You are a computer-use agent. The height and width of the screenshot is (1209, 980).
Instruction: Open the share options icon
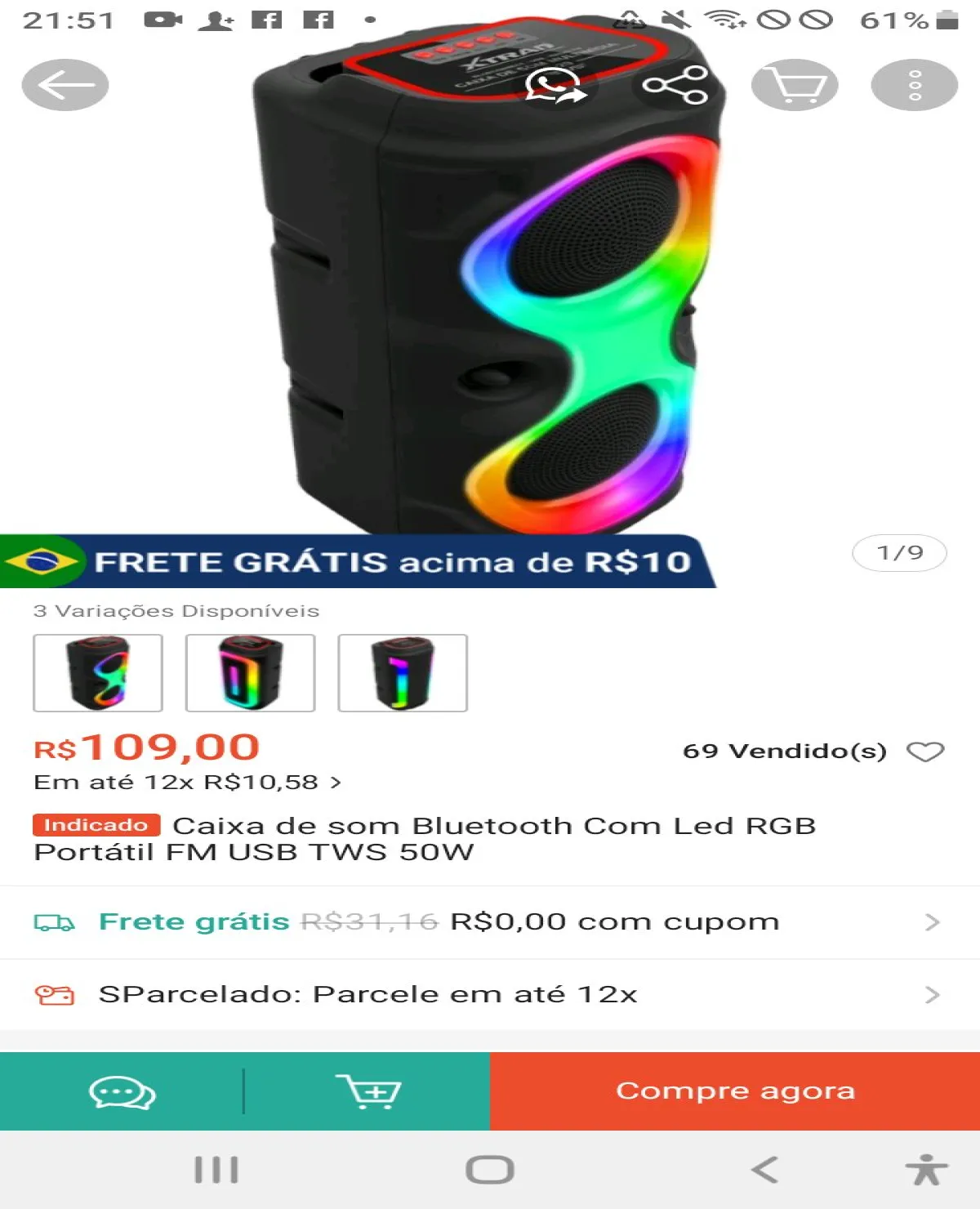[x=675, y=85]
